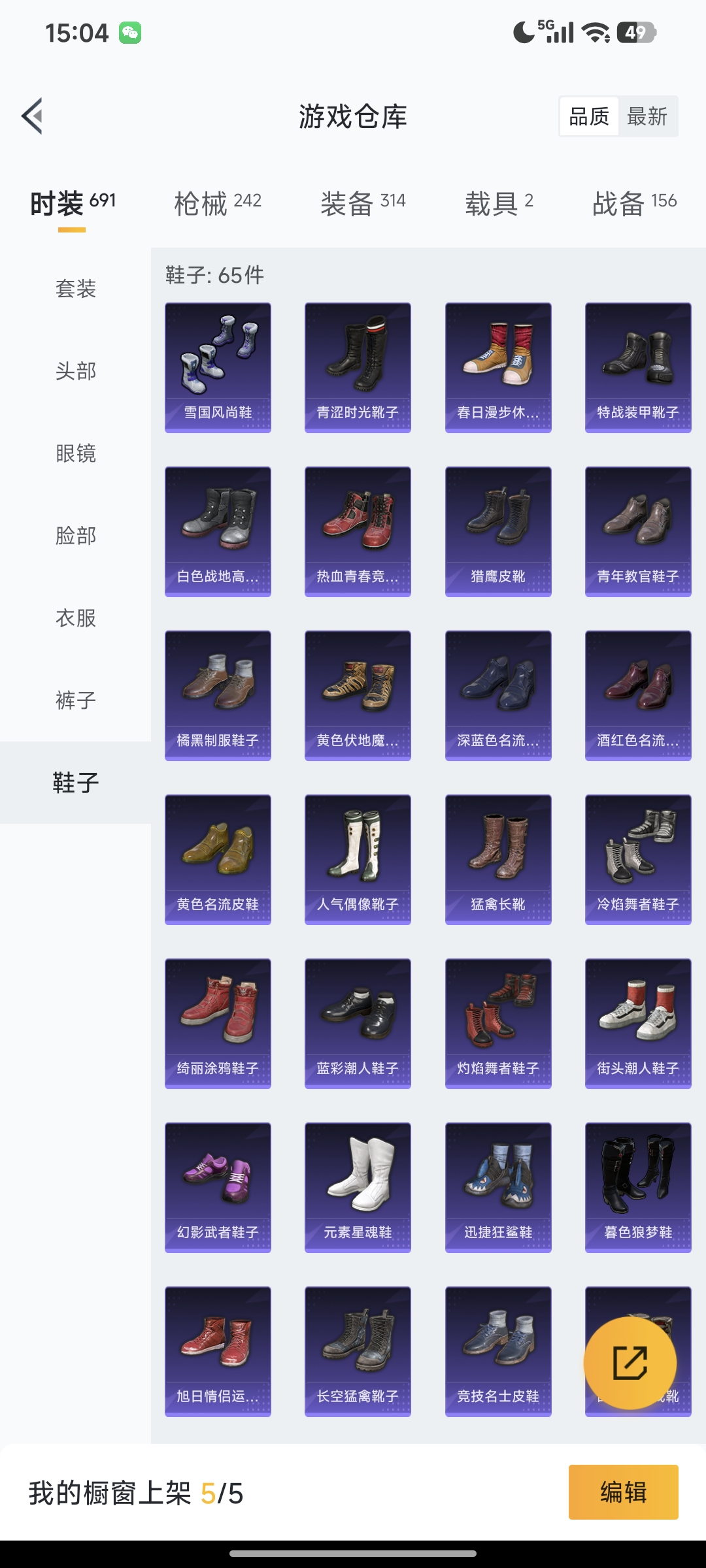Viewport: 706px width, 1568px height.
Task: Tap the 编辑 button
Action: [623, 1492]
